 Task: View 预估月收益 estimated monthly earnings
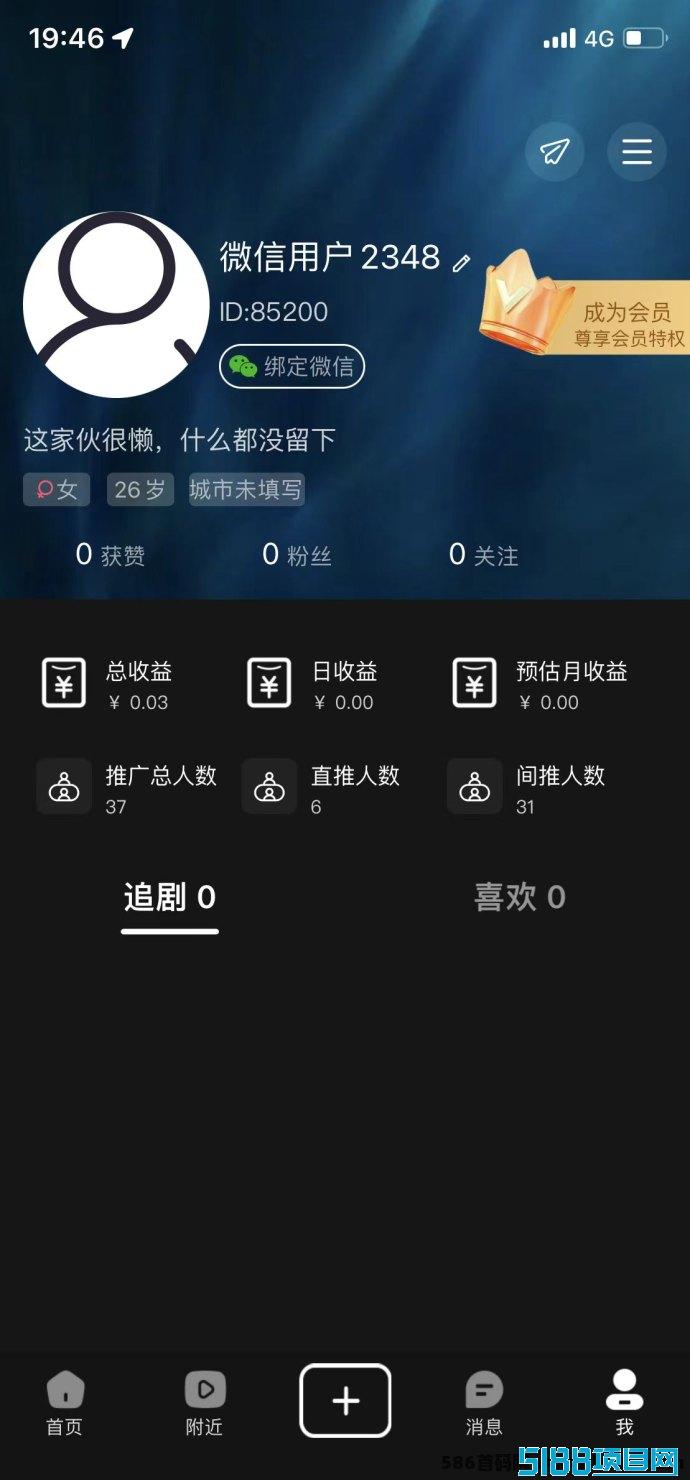[x=540, y=685]
